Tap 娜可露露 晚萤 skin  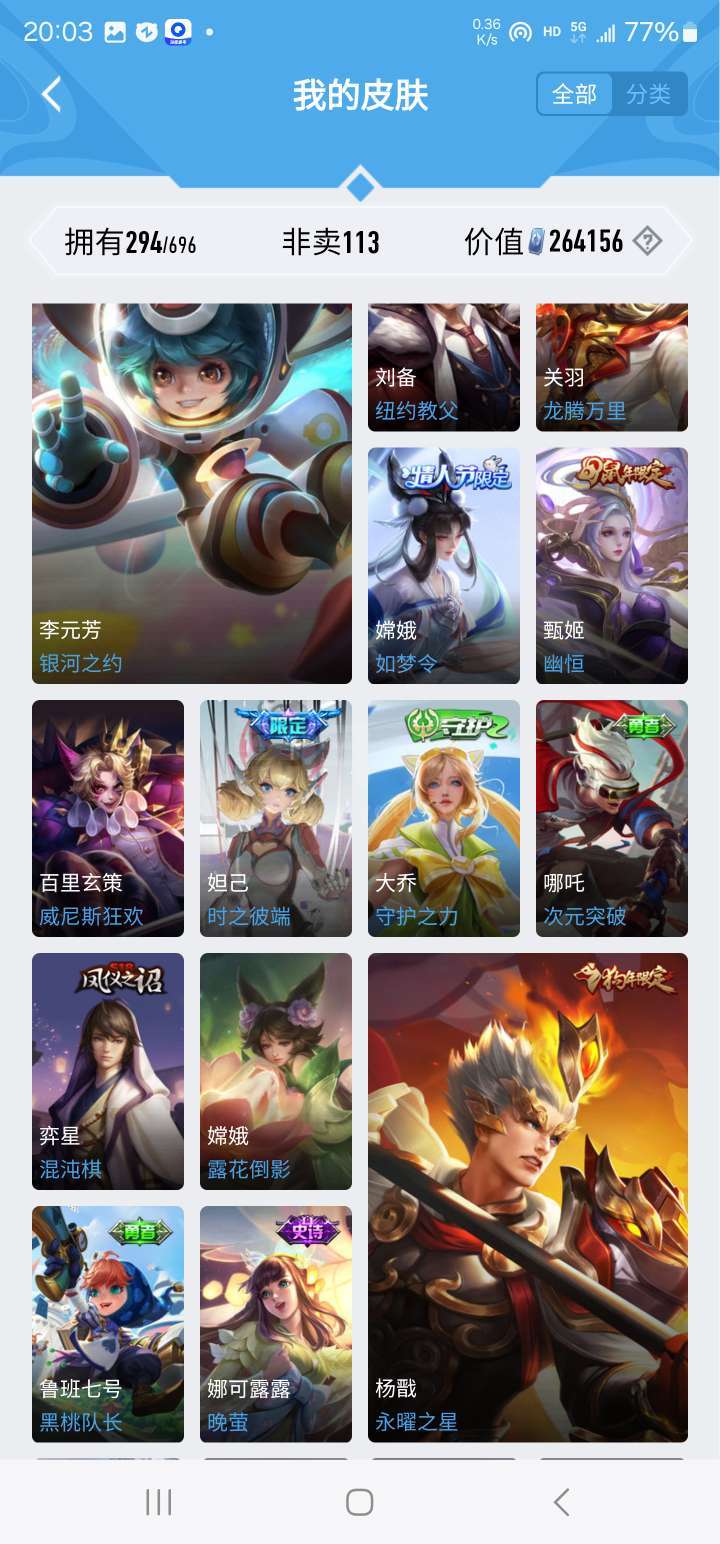point(276,1324)
